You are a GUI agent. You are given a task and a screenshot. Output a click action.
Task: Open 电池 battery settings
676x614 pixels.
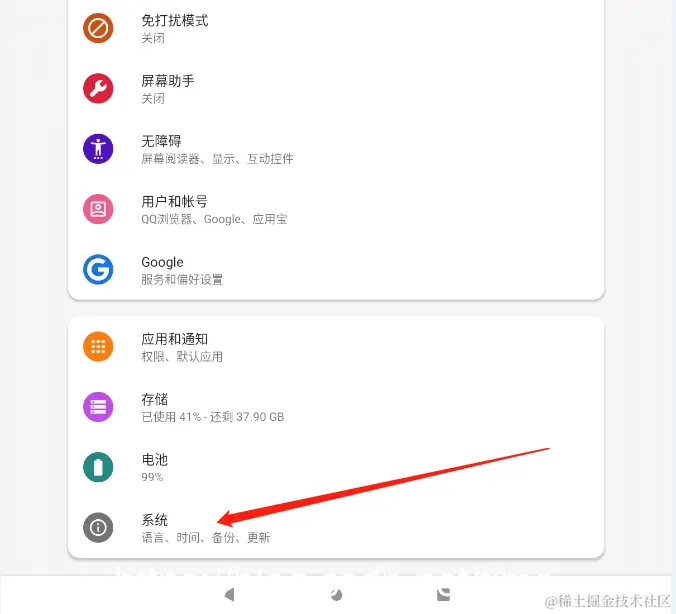(x=156, y=467)
